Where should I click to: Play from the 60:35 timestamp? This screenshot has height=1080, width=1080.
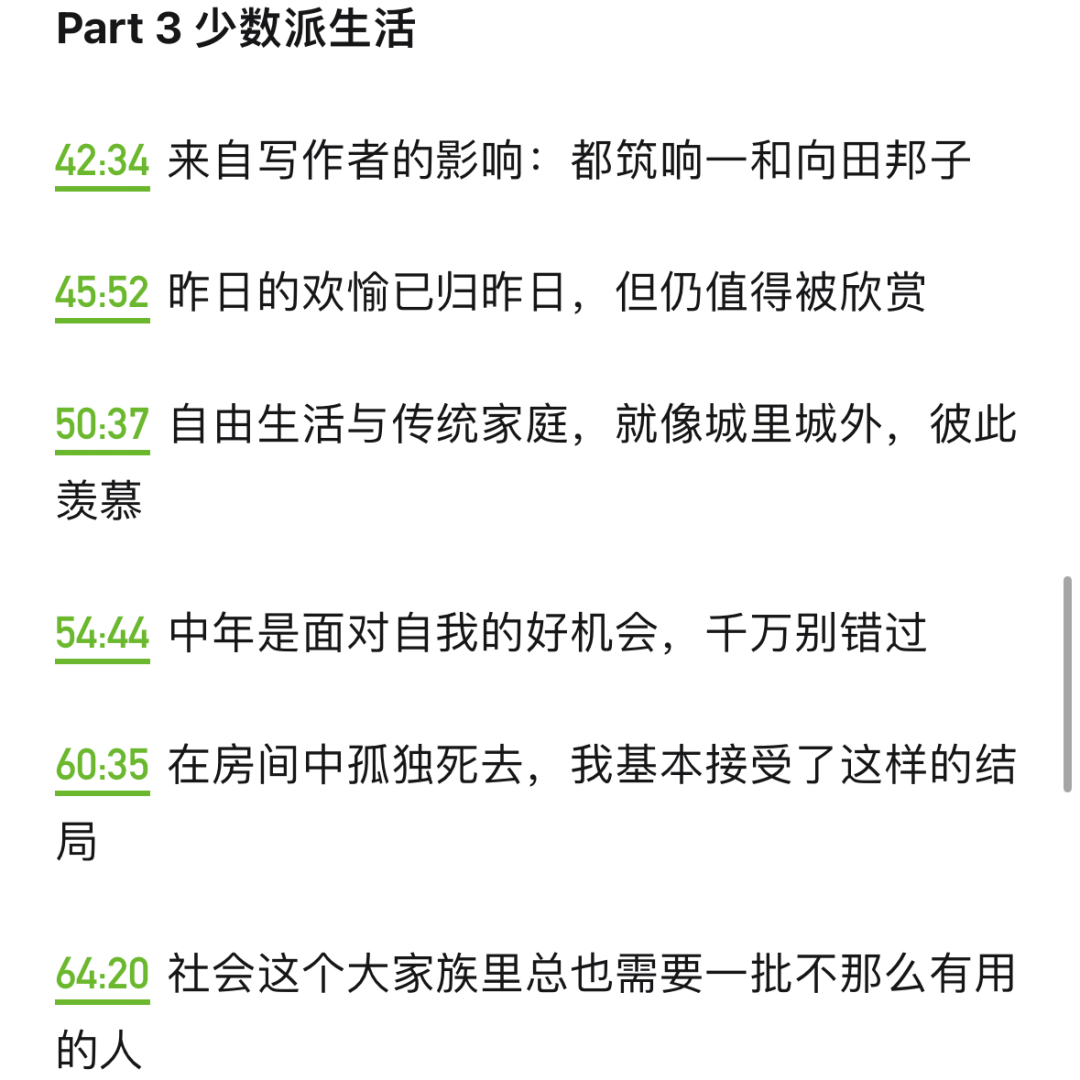click(x=102, y=766)
